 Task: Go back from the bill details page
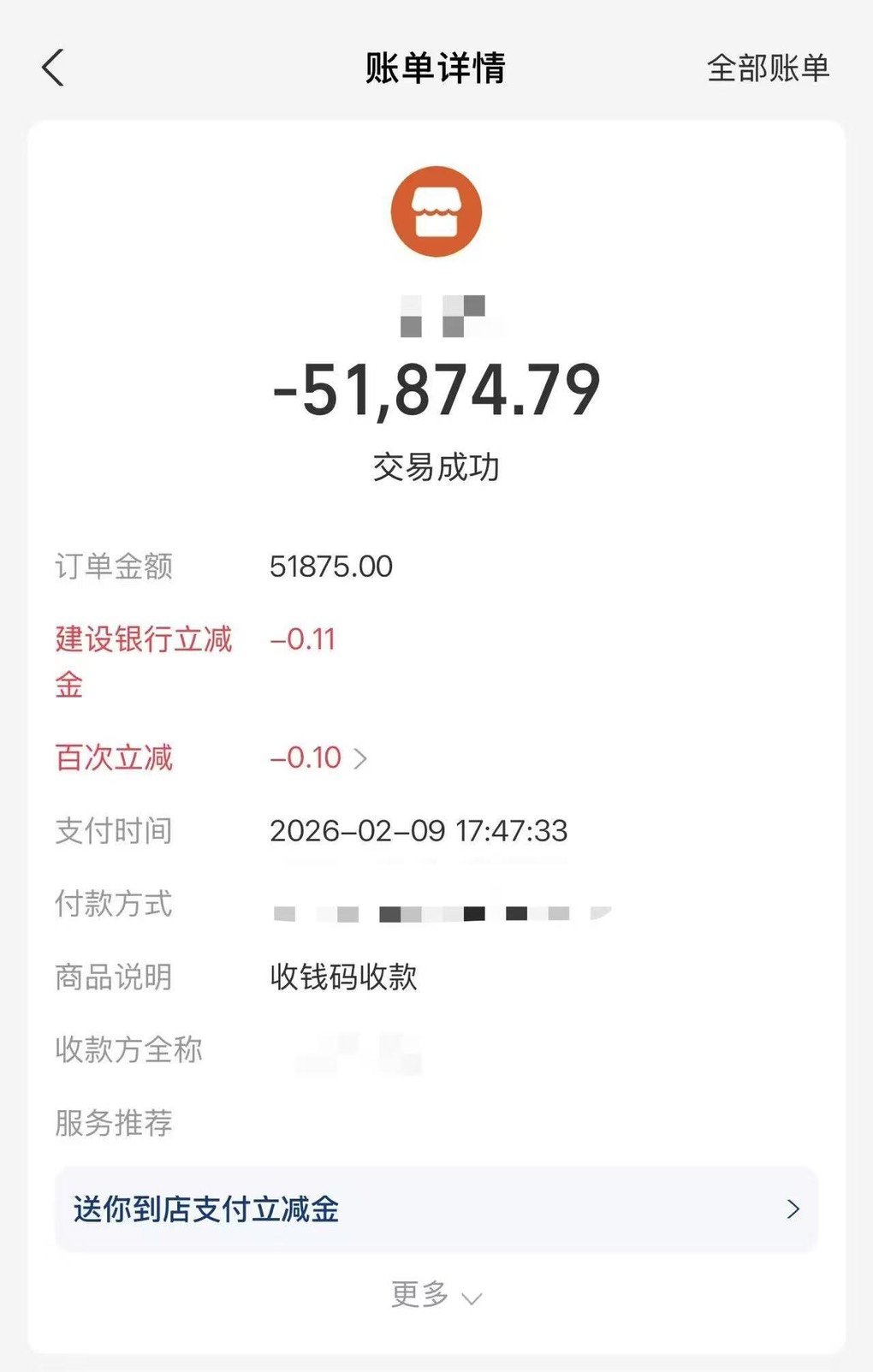(53, 68)
